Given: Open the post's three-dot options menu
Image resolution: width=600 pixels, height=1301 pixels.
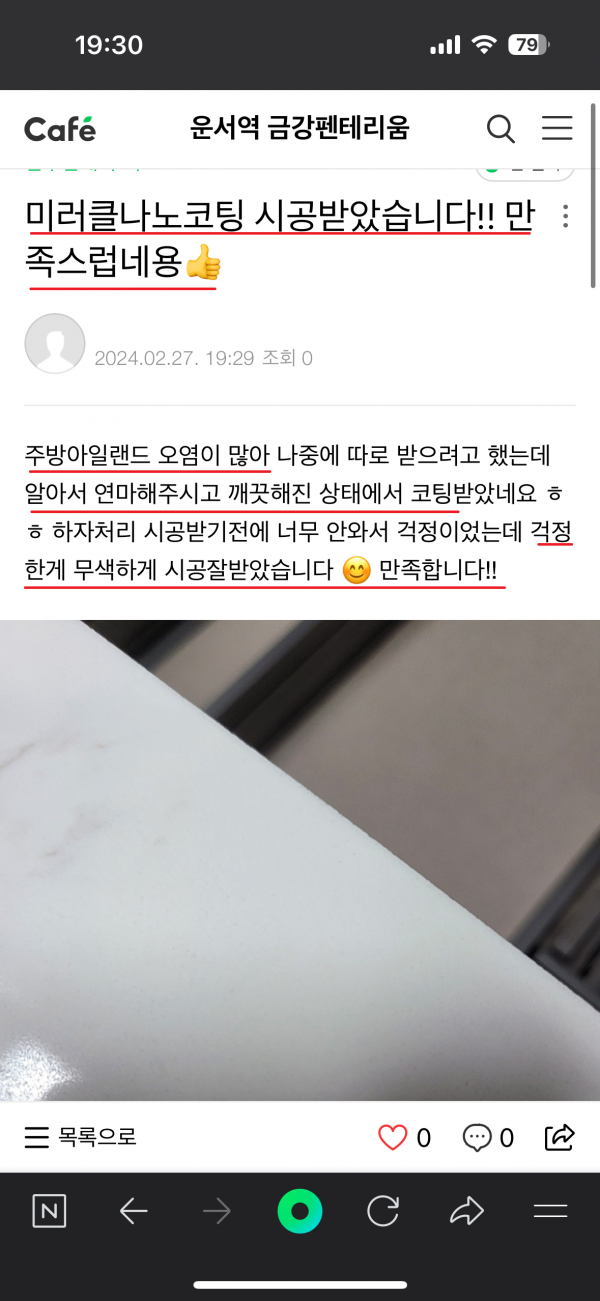Looking at the screenshot, I should coord(566,217).
